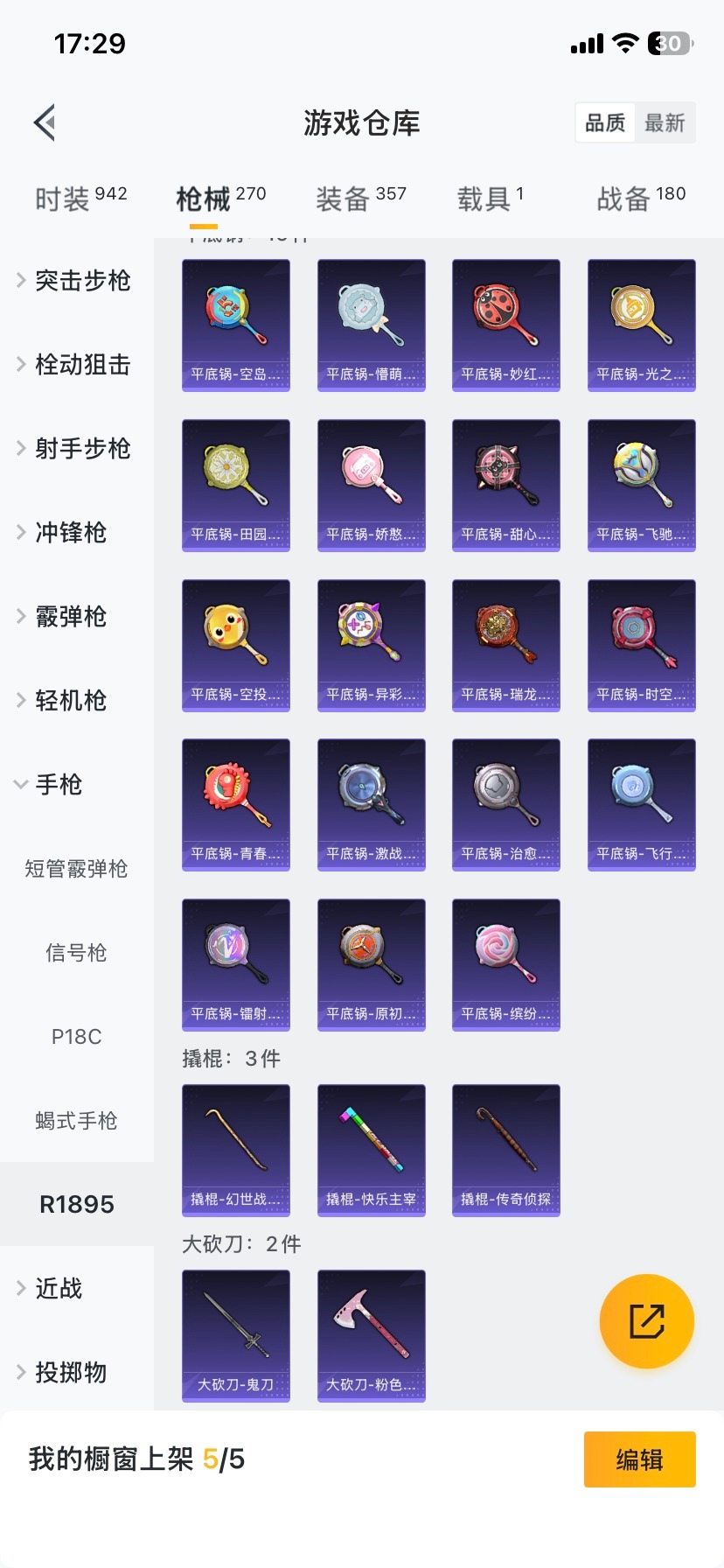Collapse the 手枪 category
Image resolution: width=724 pixels, height=1568 pixels.
click(58, 784)
